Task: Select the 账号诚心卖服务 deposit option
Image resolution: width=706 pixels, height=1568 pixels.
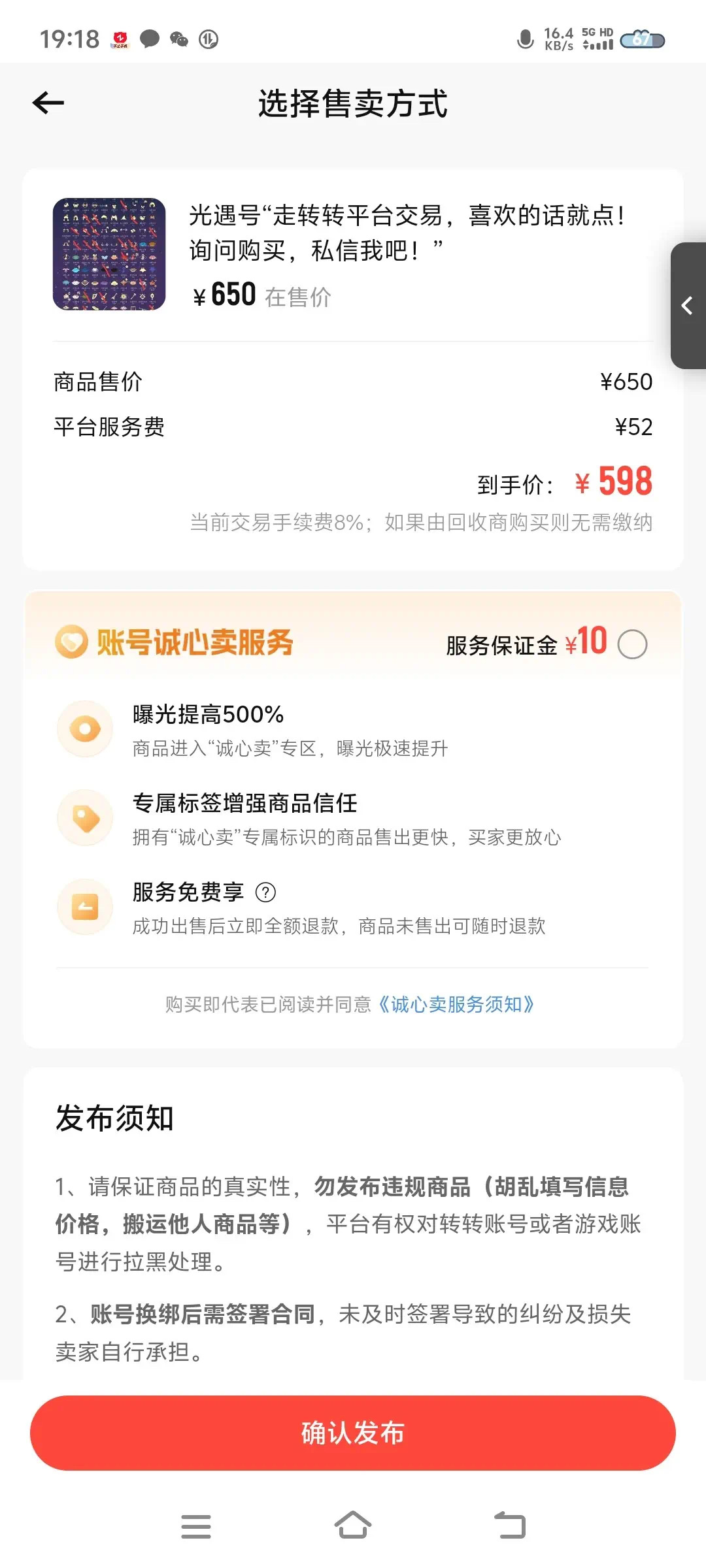Action: [632, 644]
